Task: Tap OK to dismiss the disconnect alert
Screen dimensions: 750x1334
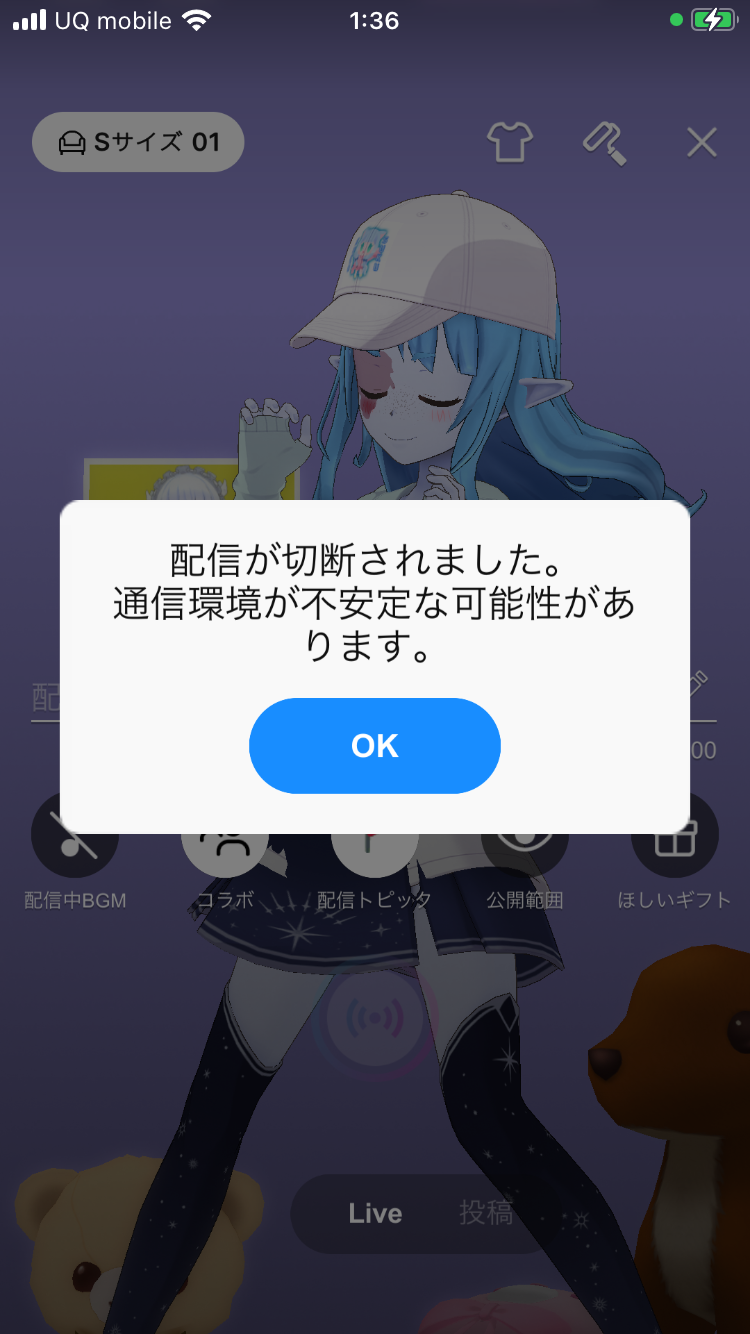Action: (x=374, y=746)
